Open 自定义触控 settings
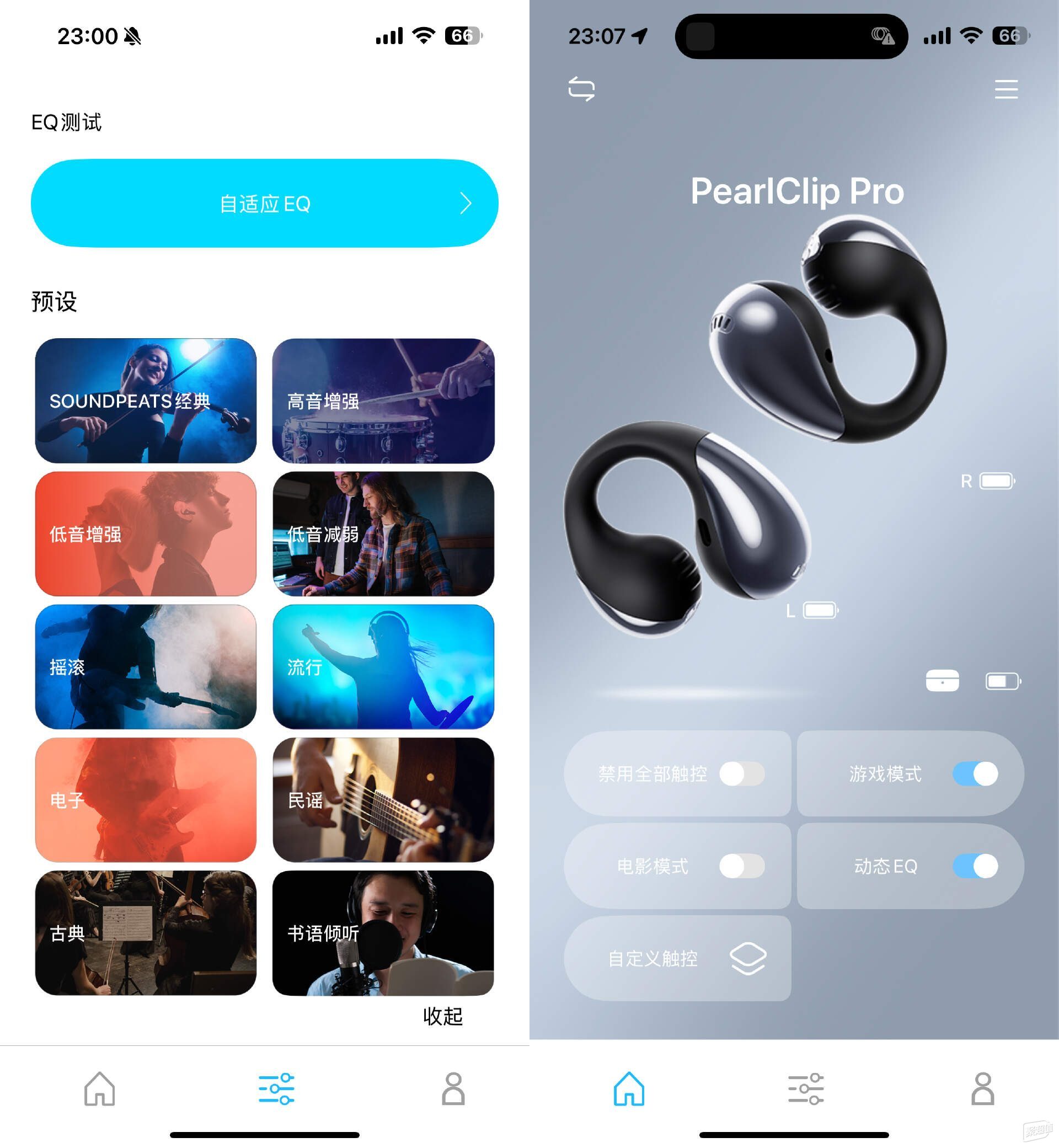Screen dimensions: 1059x1148 coord(677,958)
